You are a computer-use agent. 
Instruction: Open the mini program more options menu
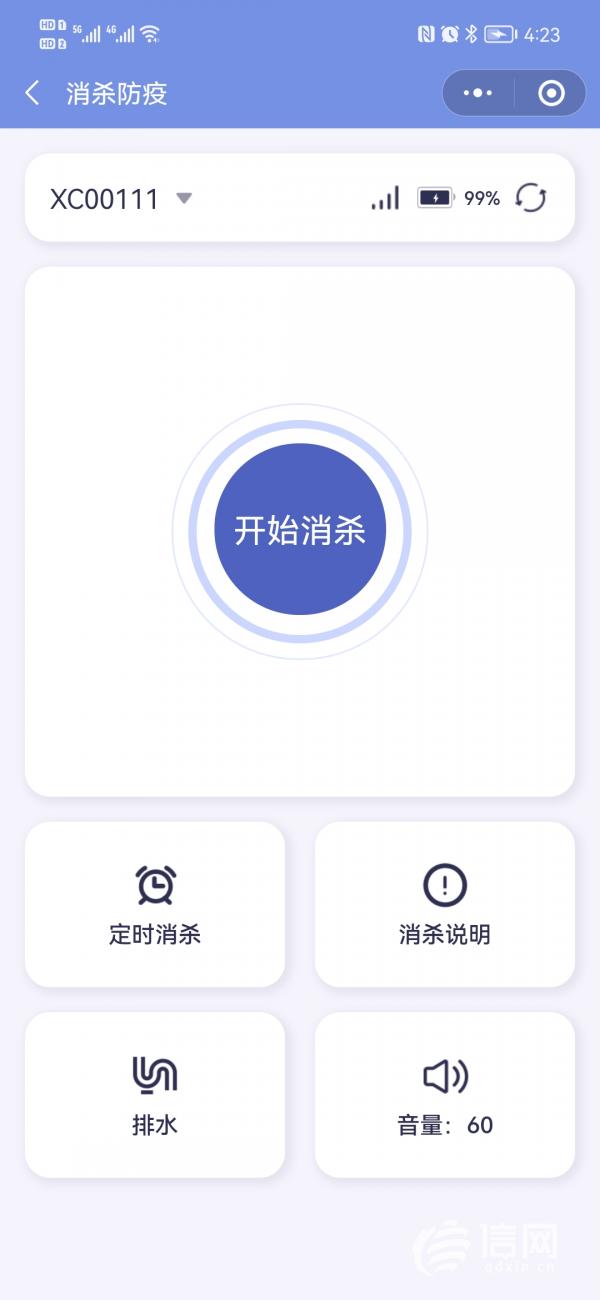coord(478,93)
